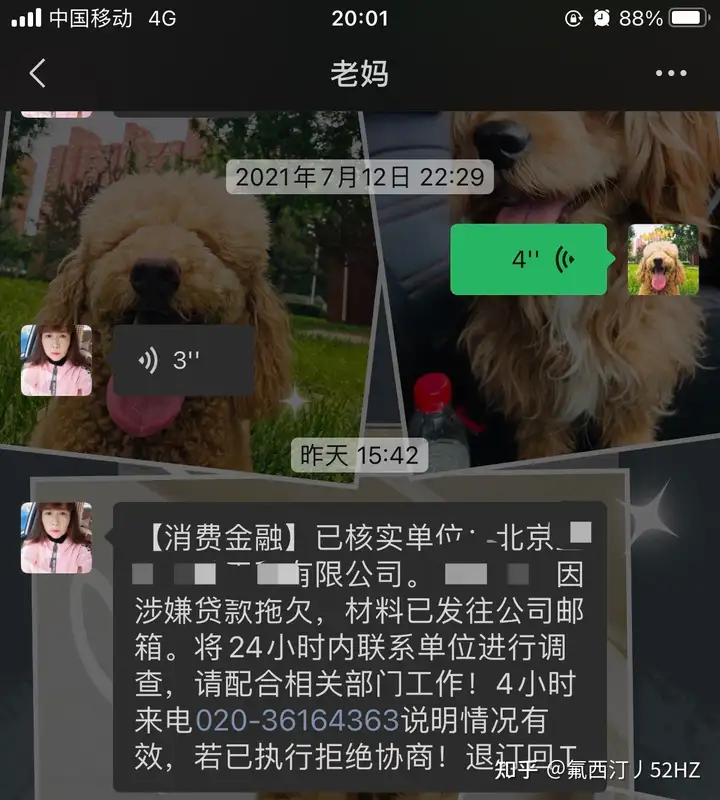Image resolution: width=720 pixels, height=800 pixels.
Task: Open chat options three-dot menu
Action: tap(670, 73)
